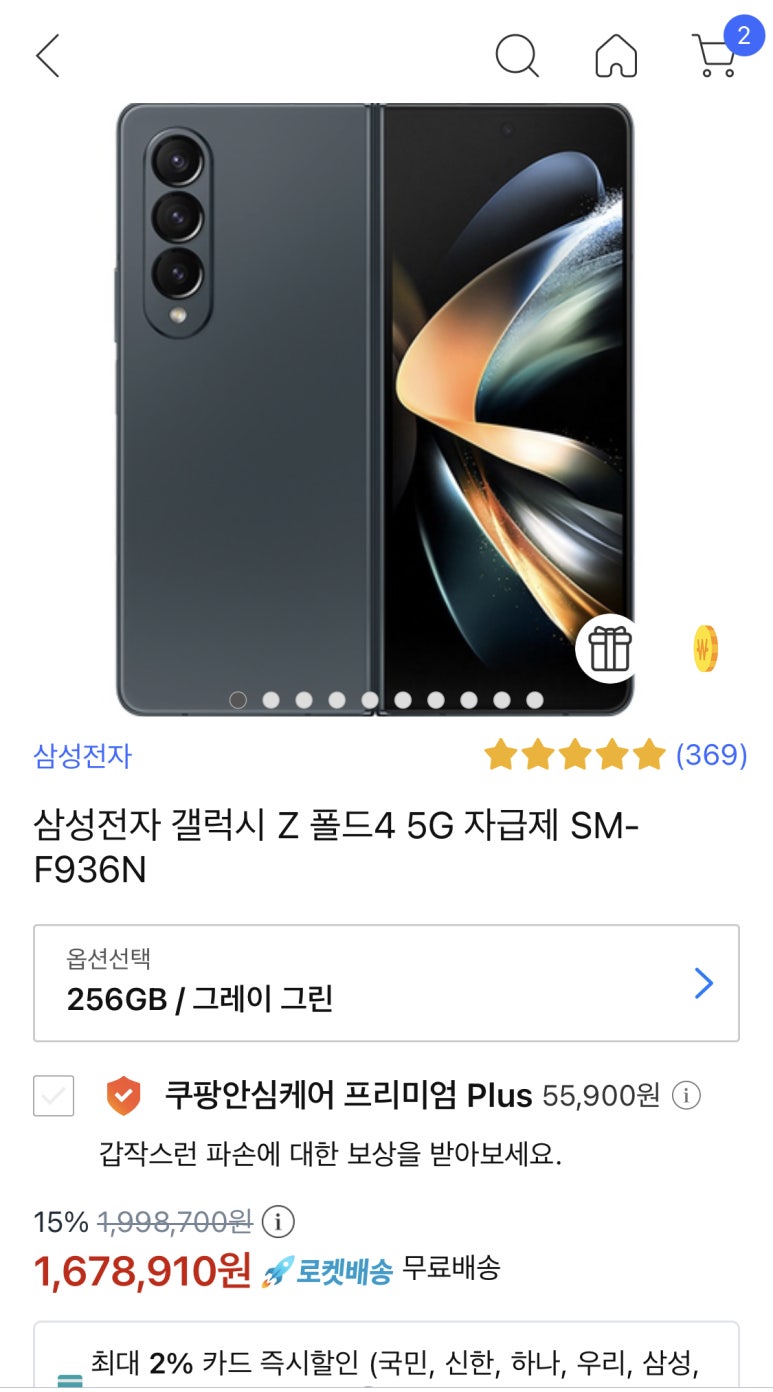The image size is (773, 1392).
Task: Tap the gold won coin icon
Action: (706, 649)
